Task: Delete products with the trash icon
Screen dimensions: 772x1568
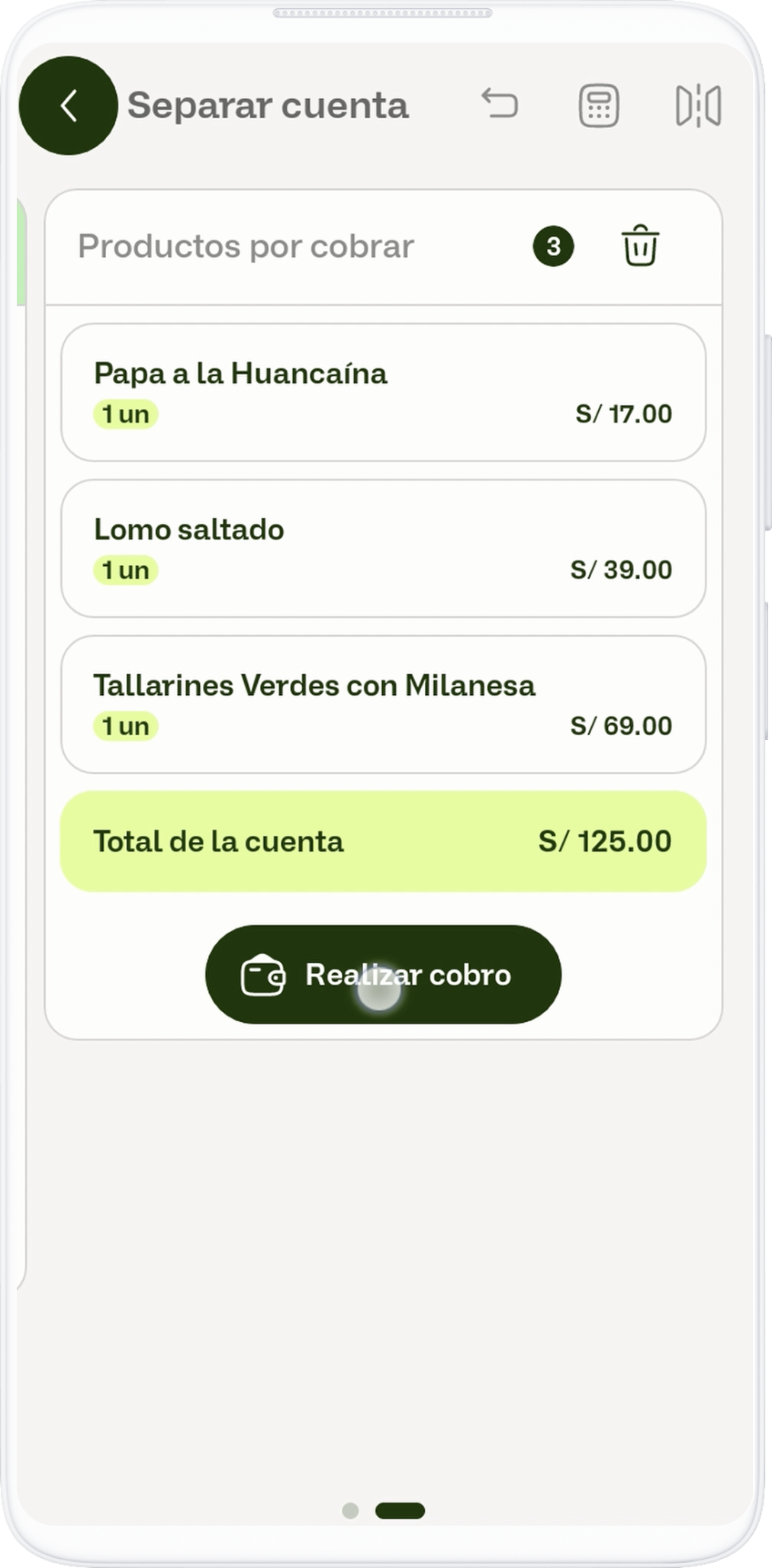Action: 640,246
